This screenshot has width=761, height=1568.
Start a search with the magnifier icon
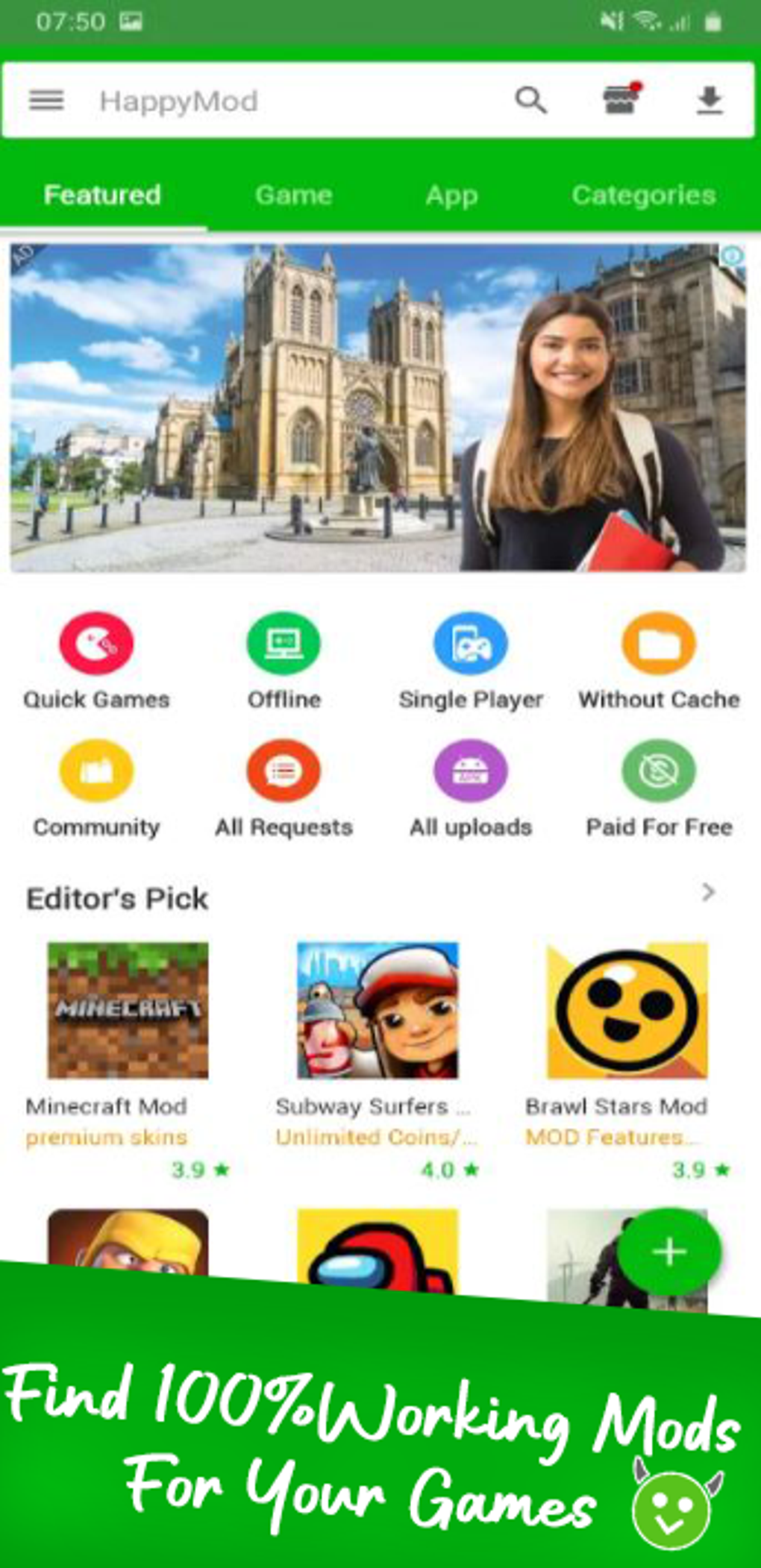click(x=532, y=99)
